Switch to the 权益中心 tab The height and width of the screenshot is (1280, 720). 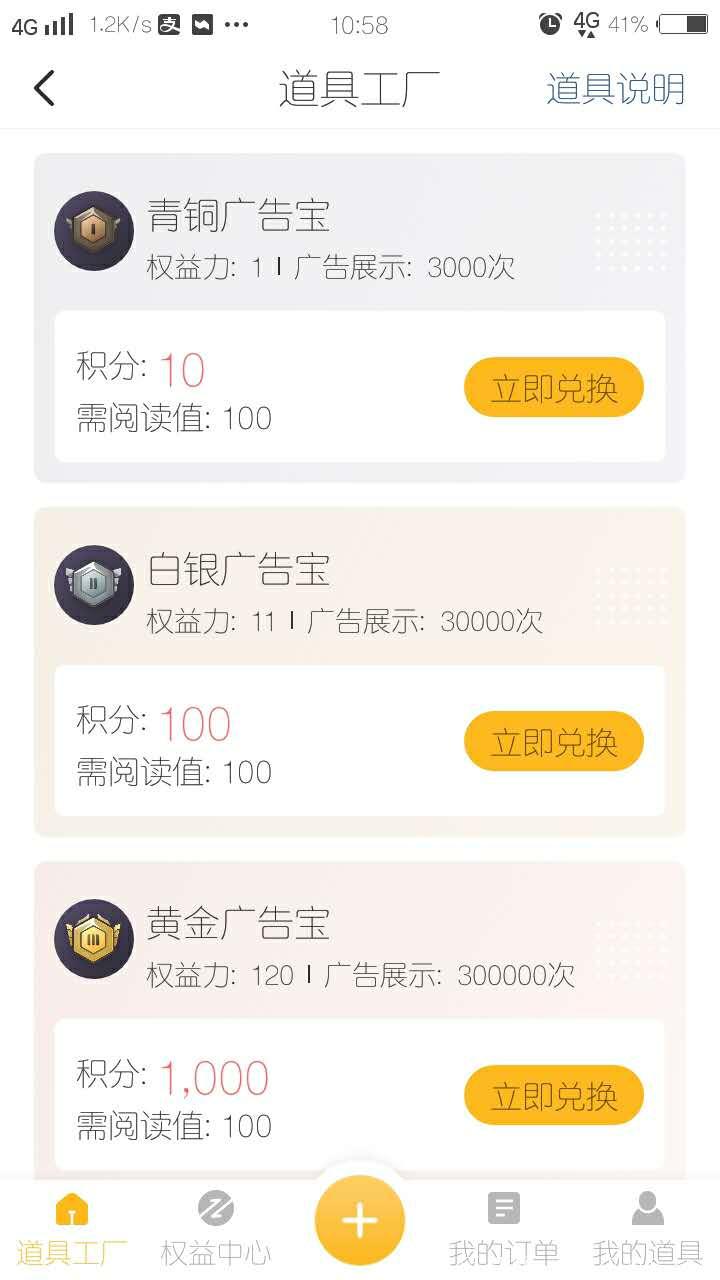coord(216,1229)
